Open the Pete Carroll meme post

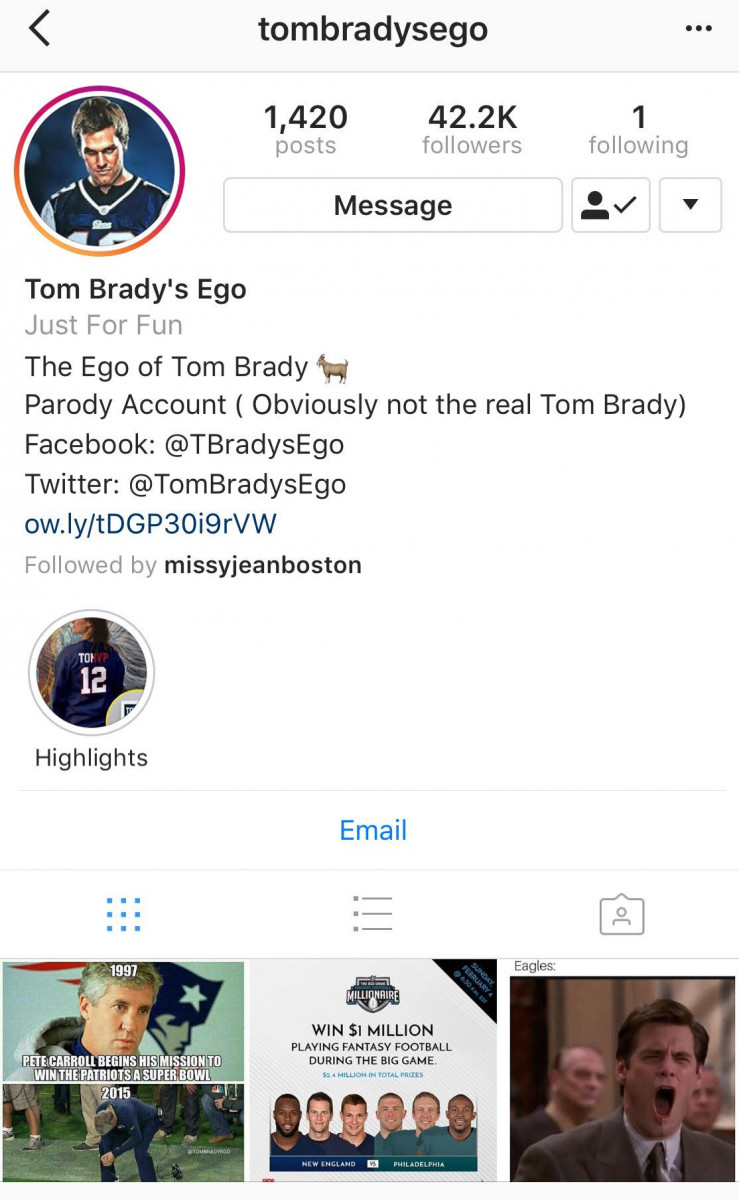[123, 1071]
